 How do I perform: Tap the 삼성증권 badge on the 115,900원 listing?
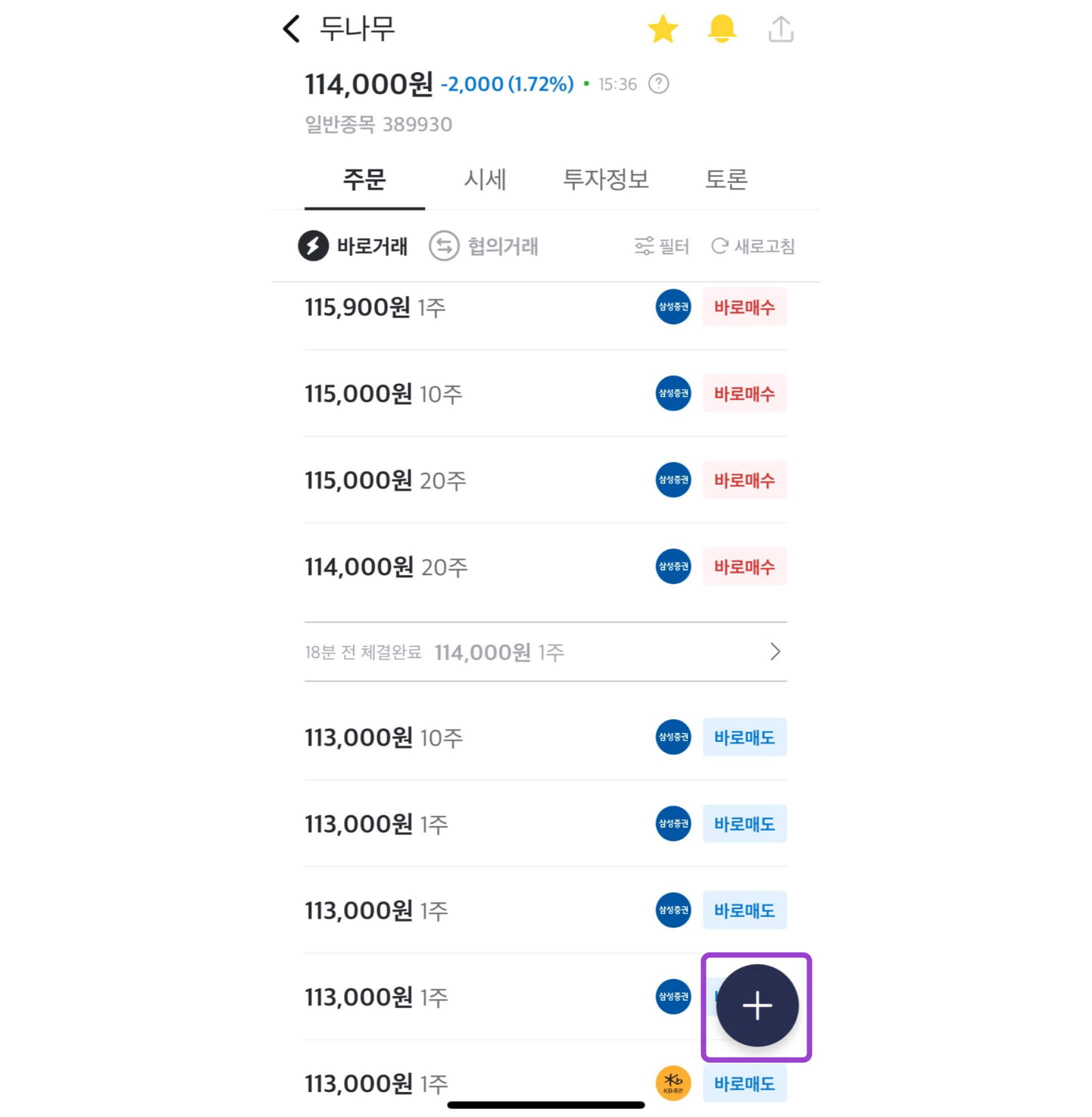click(x=673, y=307)
